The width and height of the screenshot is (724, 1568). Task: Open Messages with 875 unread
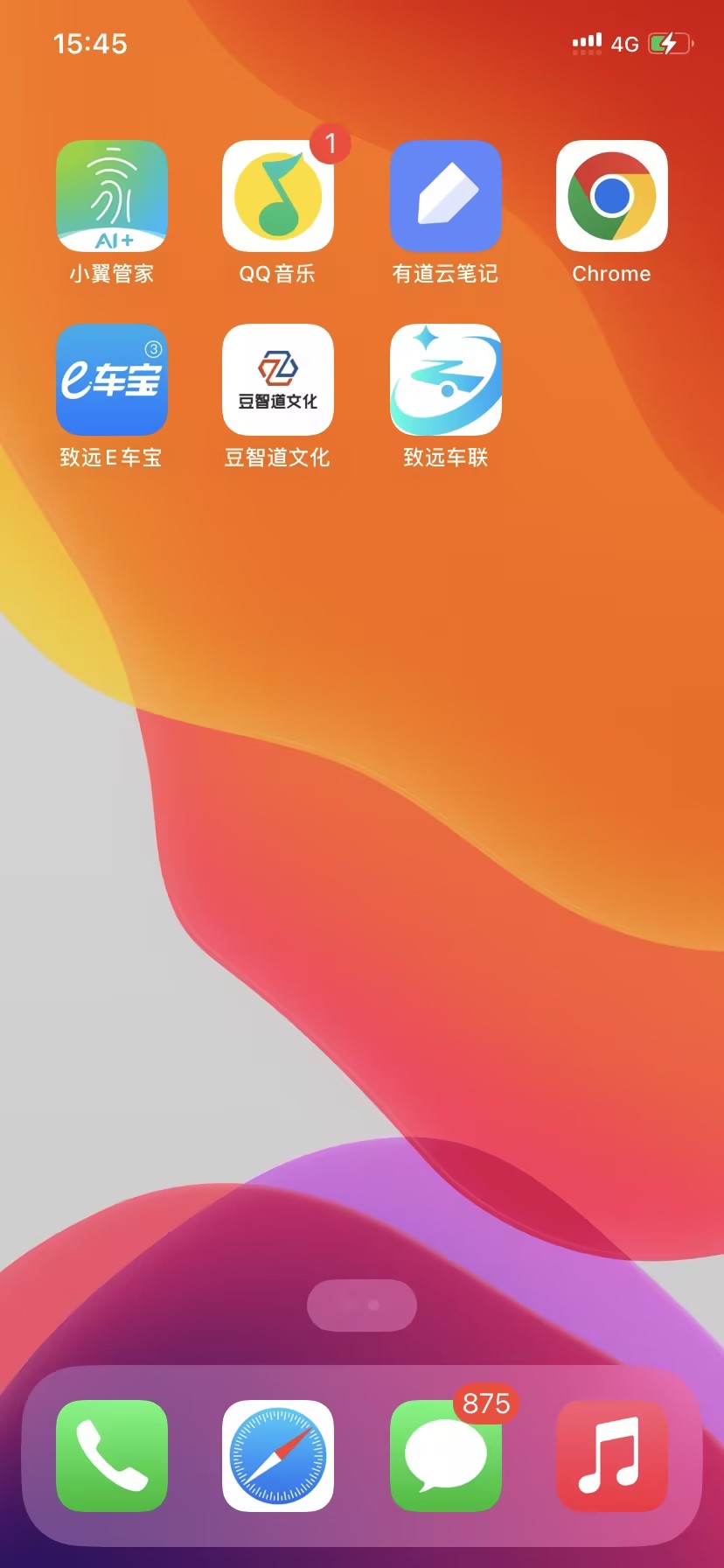coord(446,1456)
